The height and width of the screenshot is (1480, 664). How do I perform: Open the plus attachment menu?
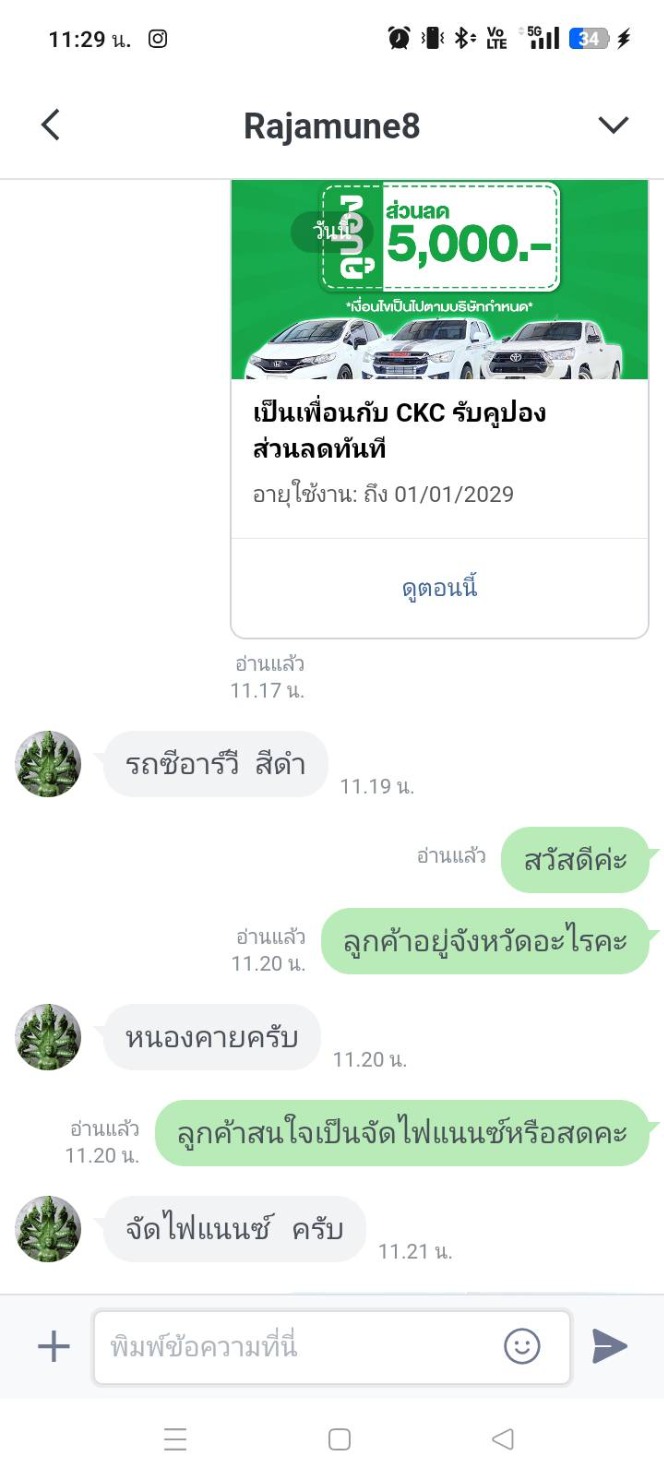coord(54,1346)
